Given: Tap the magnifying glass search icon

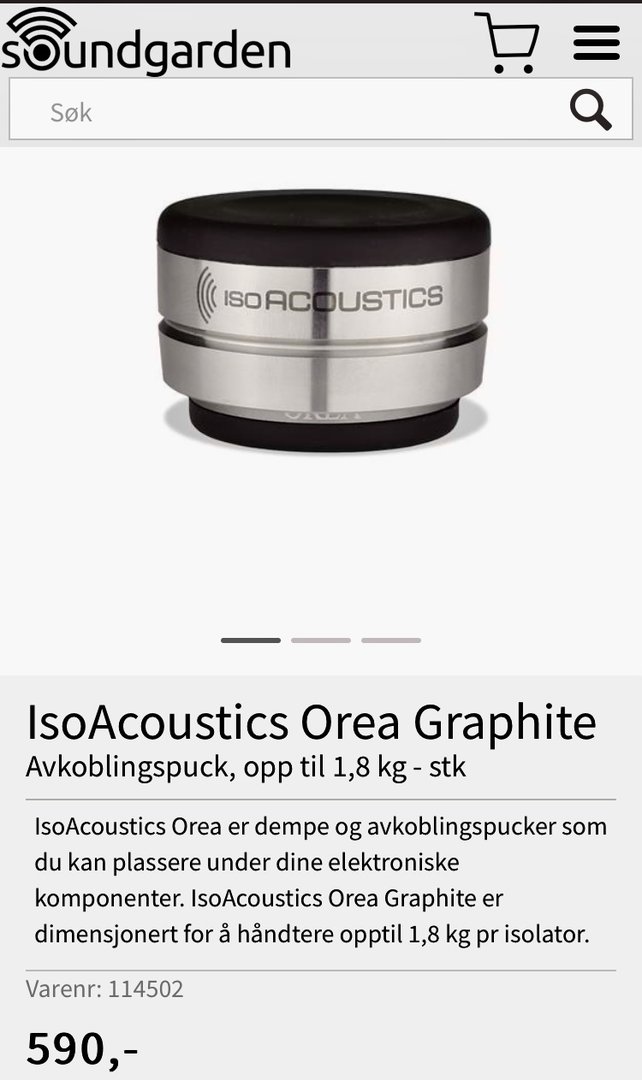Looking at the screenshot, I should 590,110.
